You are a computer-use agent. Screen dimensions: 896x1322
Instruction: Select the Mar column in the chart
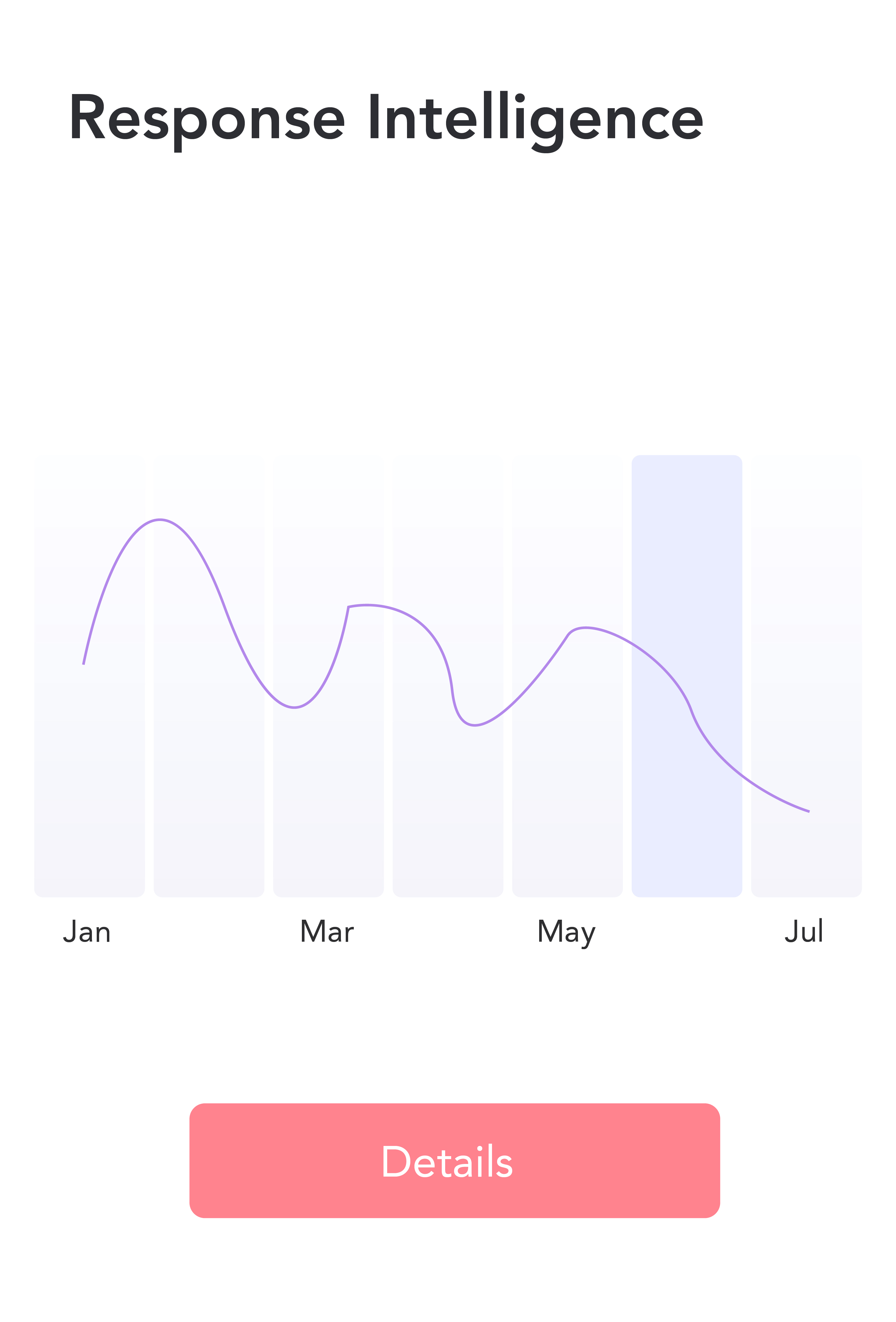pos(328,676)
